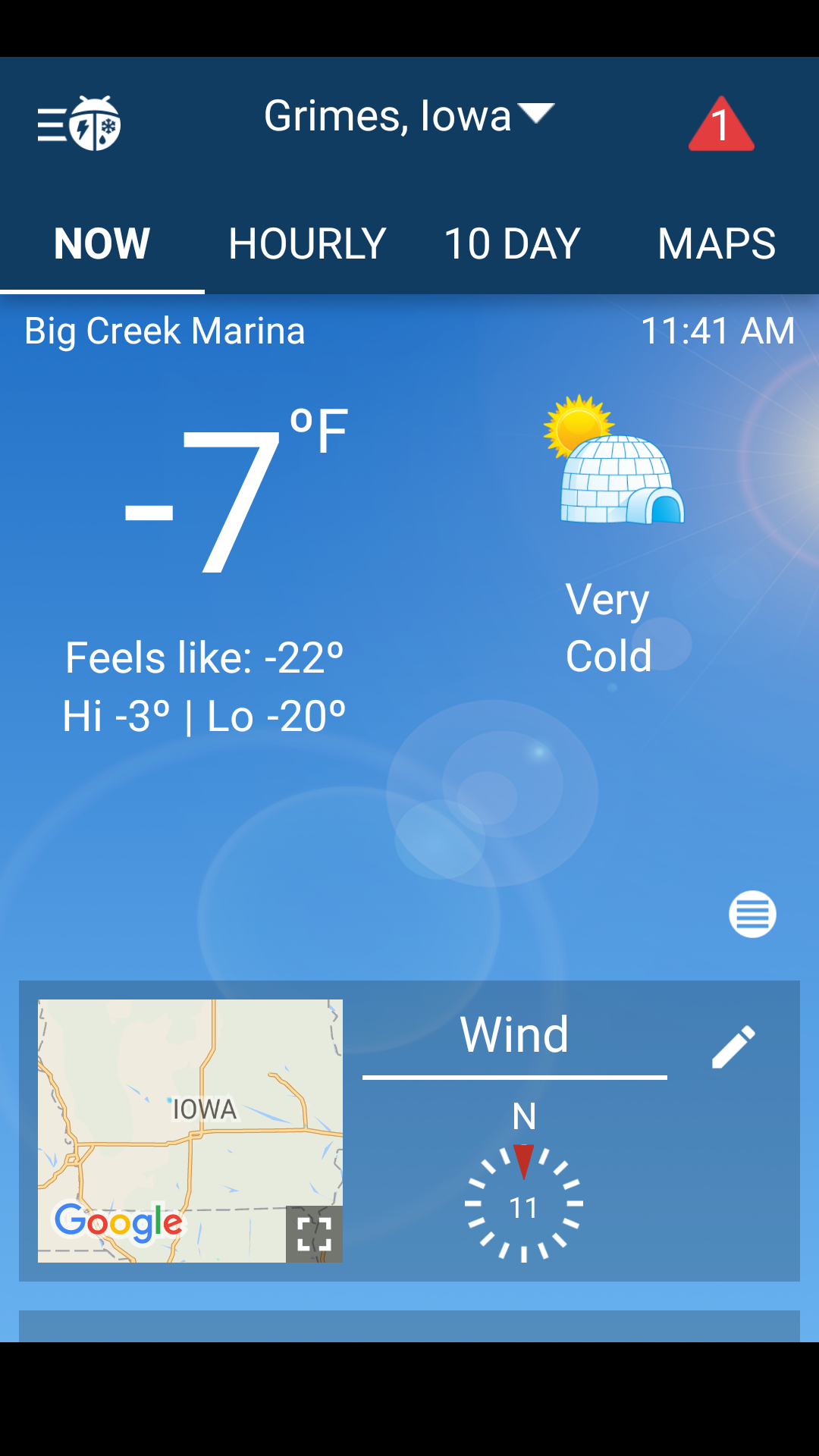Expand the Grimes, Iowa location dropdown
The height and width of the screenshot is (1456, 819).
pyautogui.click(x=409, y=116)
